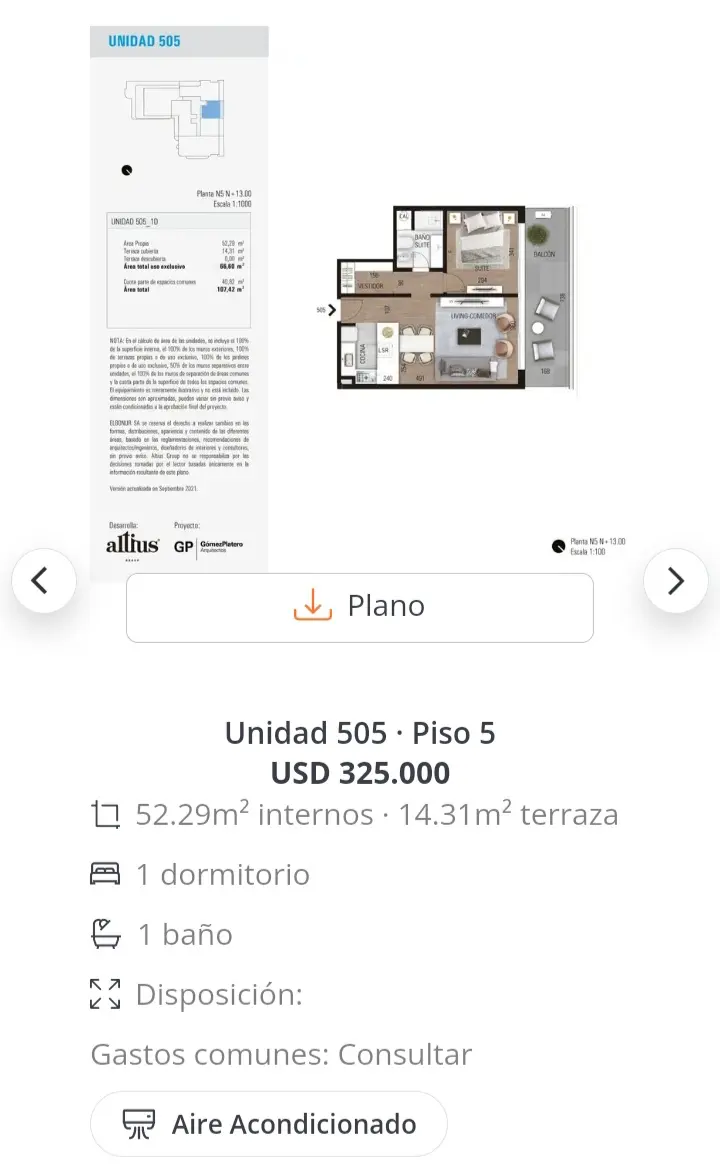Screen dimensions: 720x1170
Task: Download the Plano floor plan
Action: pos(360,607)
